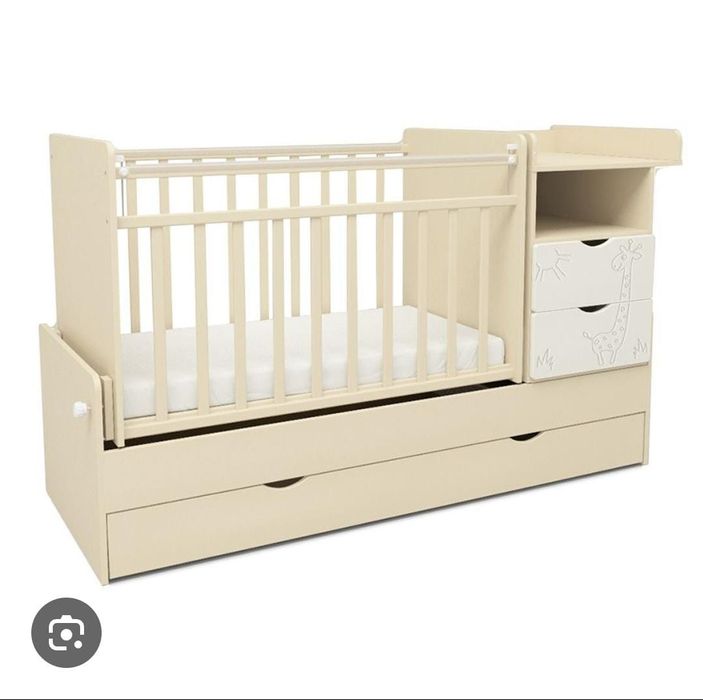Search this image with Google Lens
703x700 pixels.
click(x=66, y=633)
